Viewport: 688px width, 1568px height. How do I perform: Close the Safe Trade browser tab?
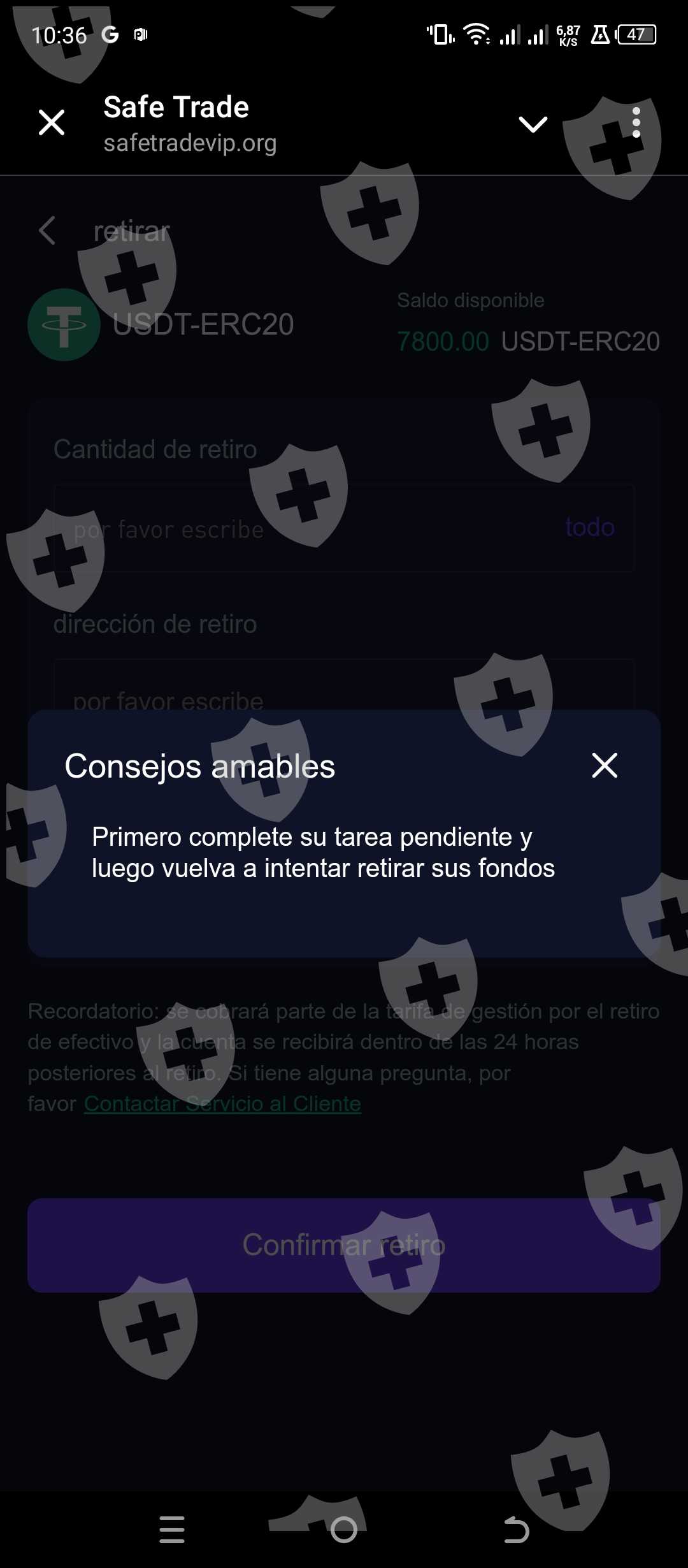tap(52, 122)
